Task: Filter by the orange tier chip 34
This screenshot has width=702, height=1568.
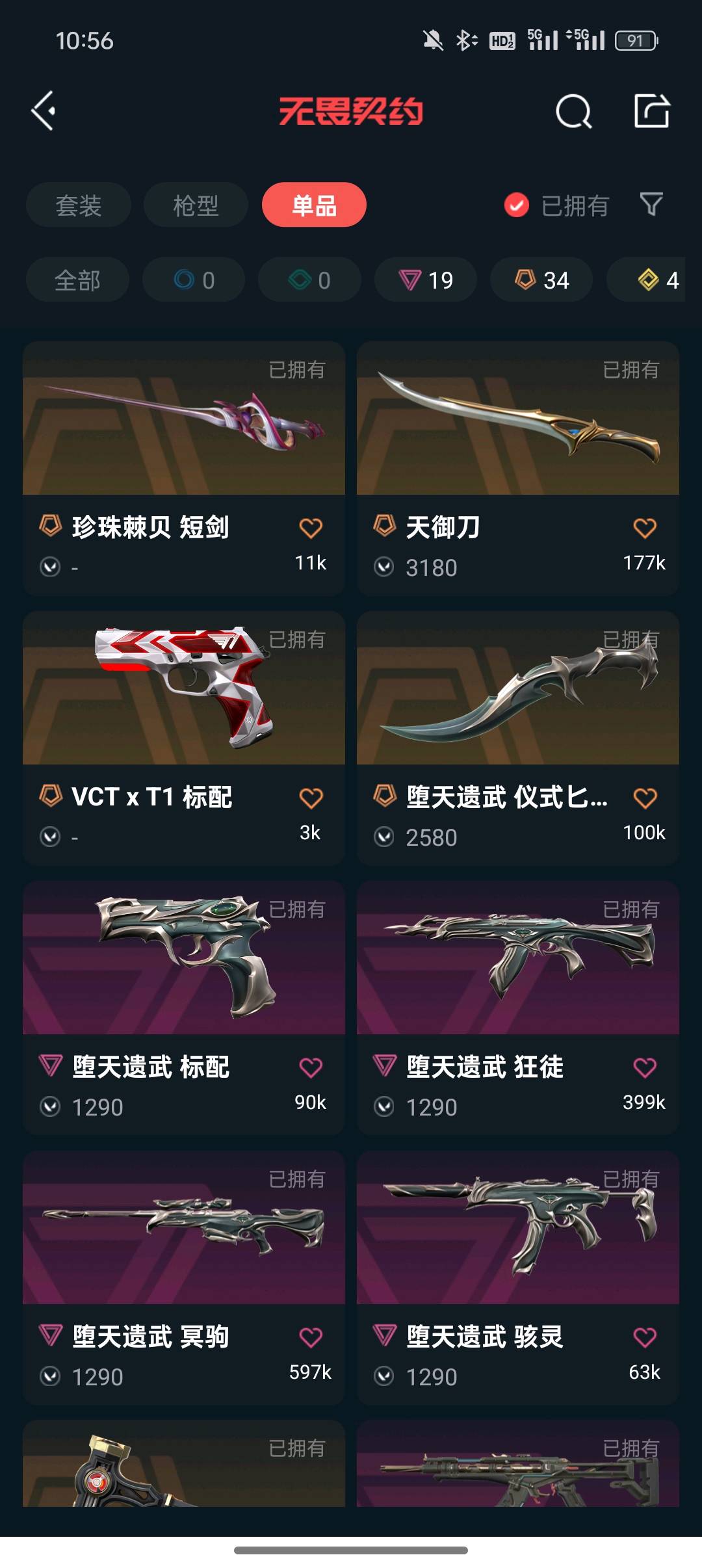Action: click(541, 280)
